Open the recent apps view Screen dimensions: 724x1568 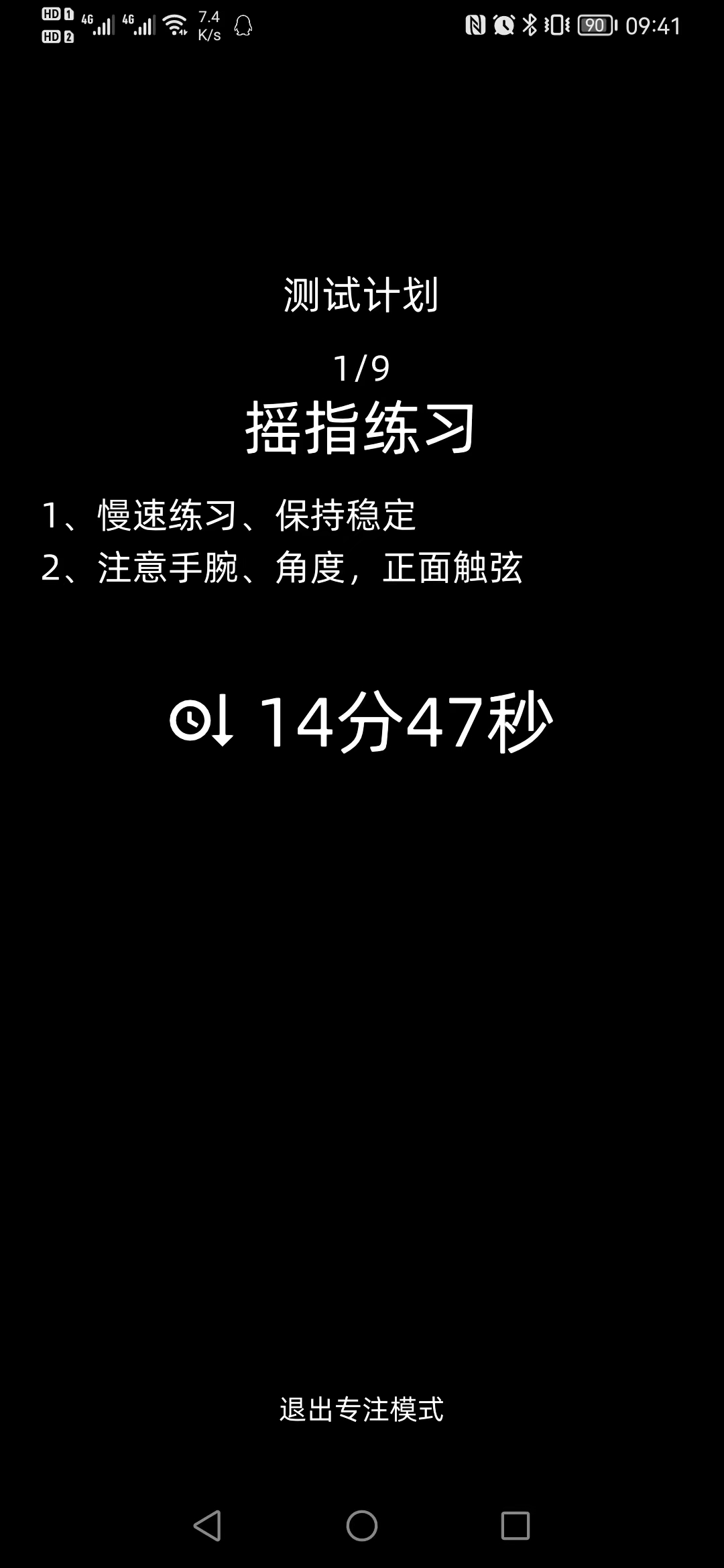515,1526
